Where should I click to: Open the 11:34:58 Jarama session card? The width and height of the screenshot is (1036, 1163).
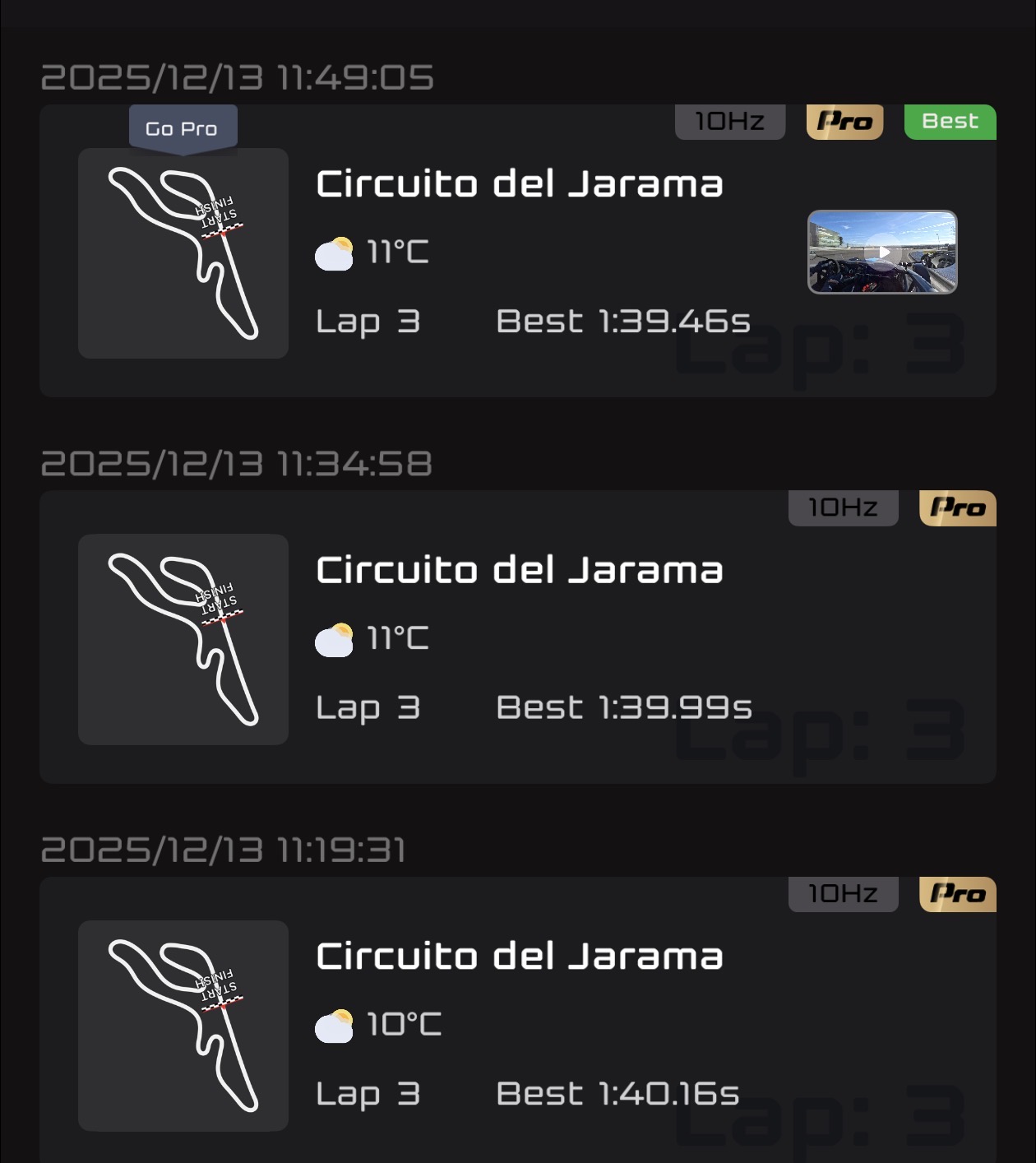point(518,637)
